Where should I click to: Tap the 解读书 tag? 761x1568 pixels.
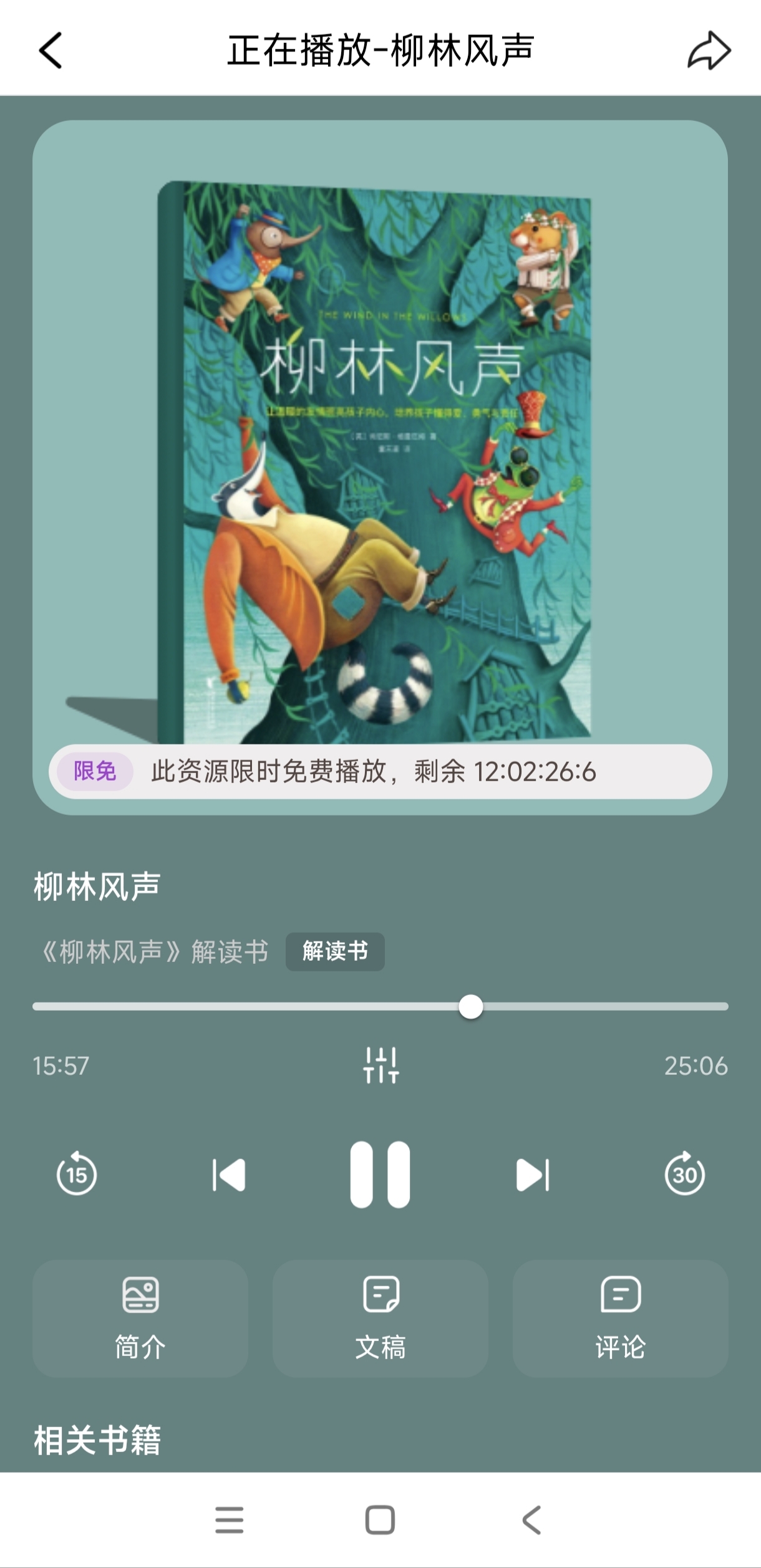[335, 951]
